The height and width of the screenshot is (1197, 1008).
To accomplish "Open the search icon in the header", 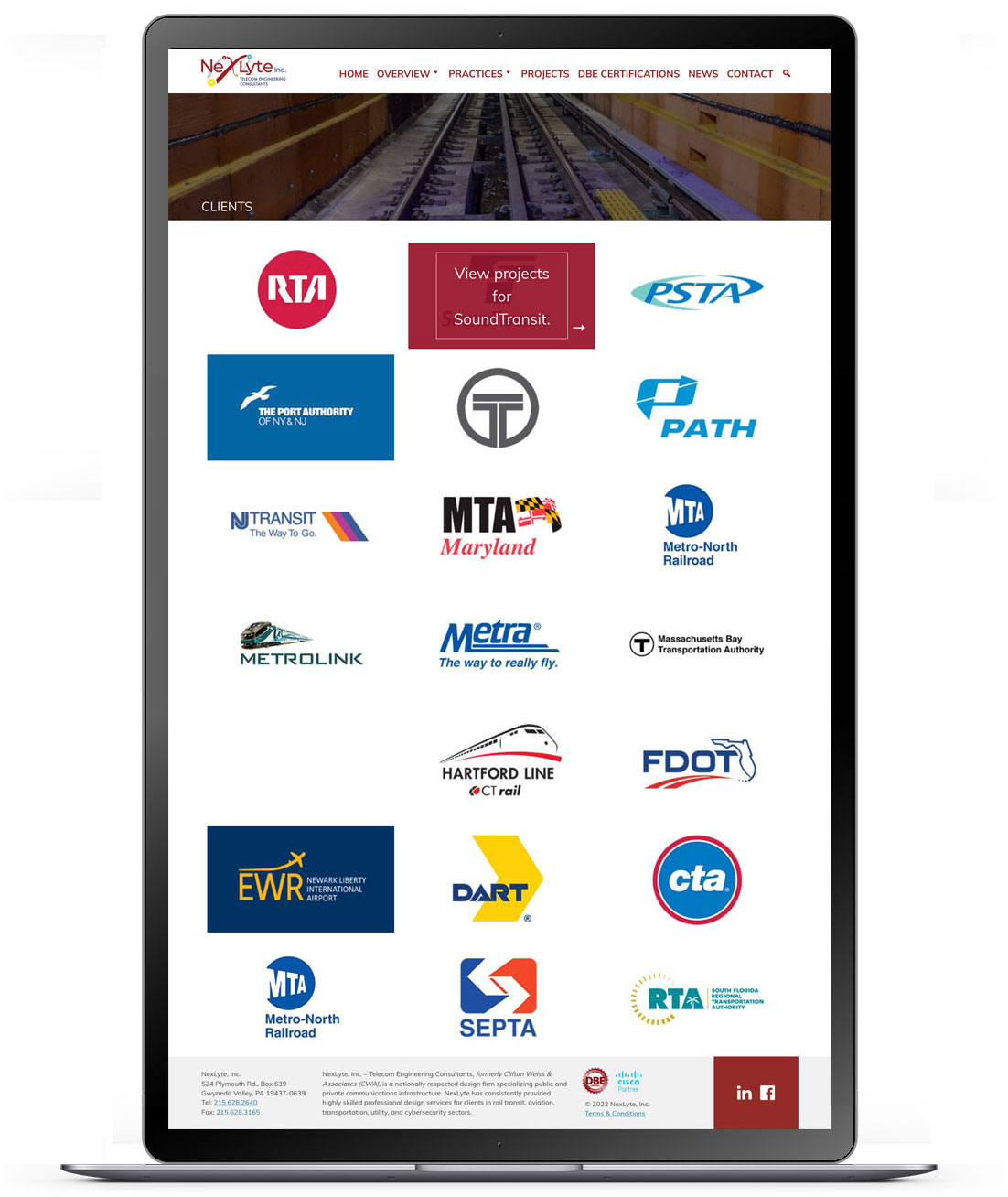I will (787, 73).
